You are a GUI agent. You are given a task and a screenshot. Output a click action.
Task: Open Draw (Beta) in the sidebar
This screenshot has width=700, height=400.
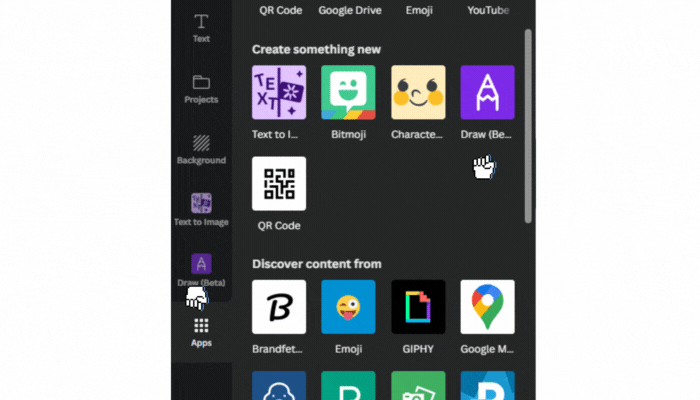tap(201, 268)
